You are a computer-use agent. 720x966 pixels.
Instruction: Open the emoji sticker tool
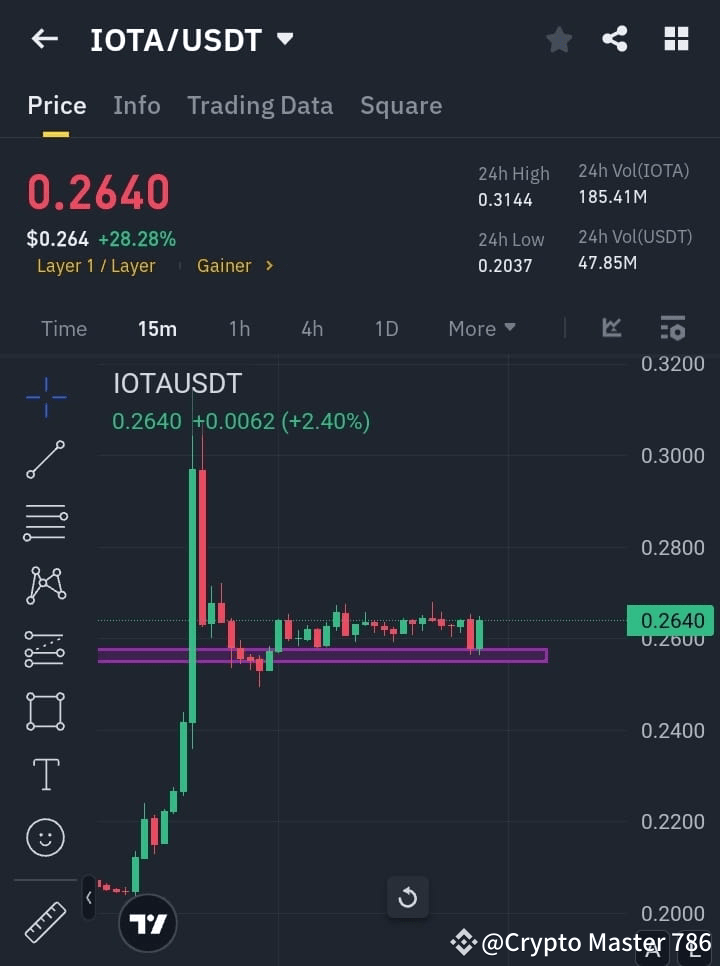tap(45, 838)
